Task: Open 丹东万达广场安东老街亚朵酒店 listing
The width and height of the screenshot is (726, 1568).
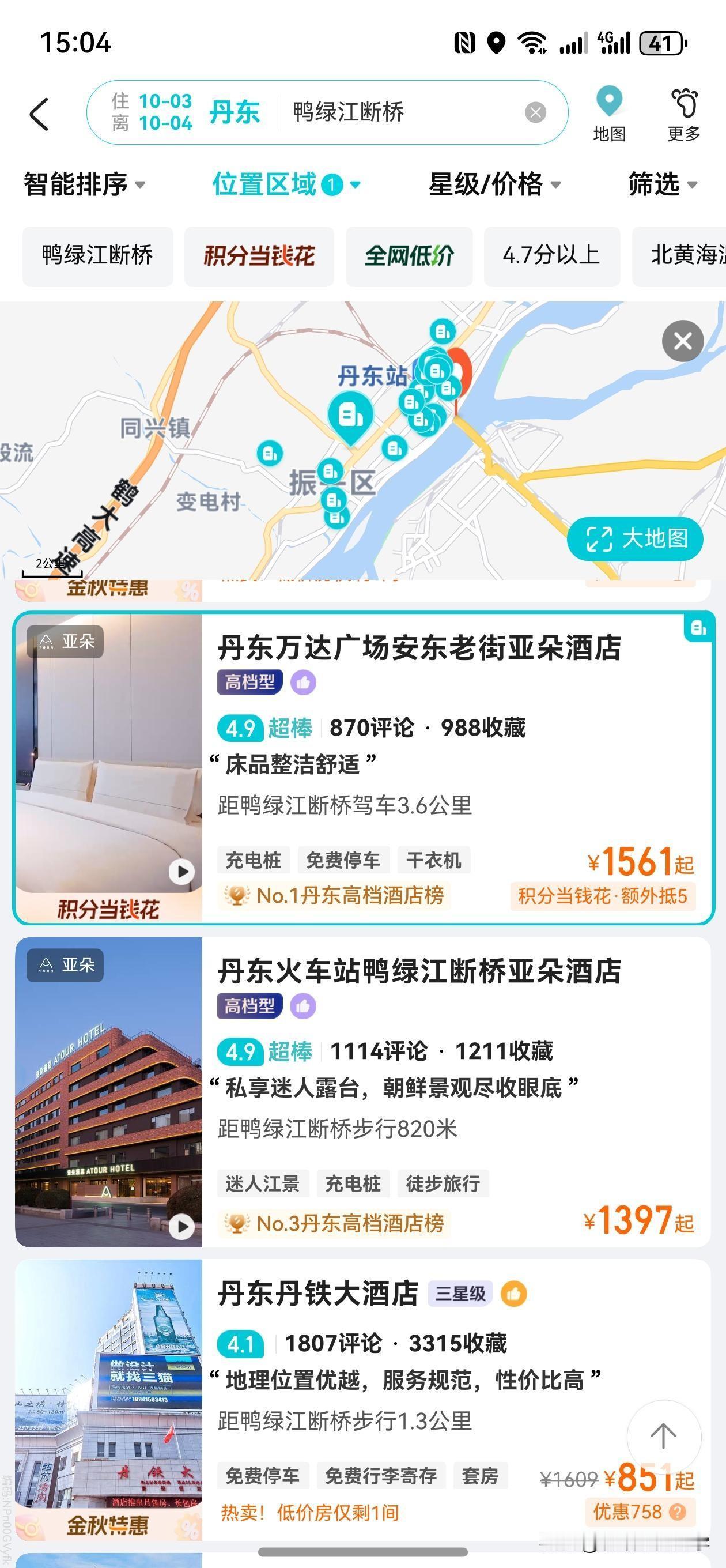Action: pos(419,647)
